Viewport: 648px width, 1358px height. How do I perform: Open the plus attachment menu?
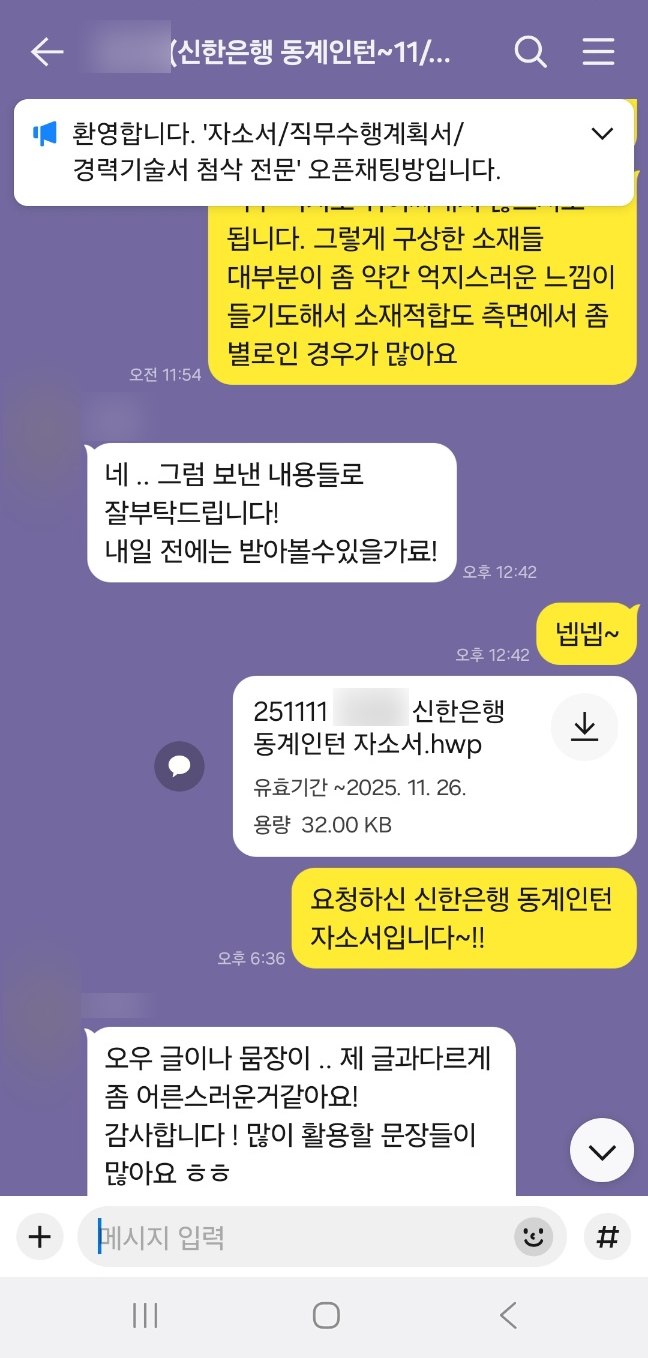click(x=39, y=1237)
